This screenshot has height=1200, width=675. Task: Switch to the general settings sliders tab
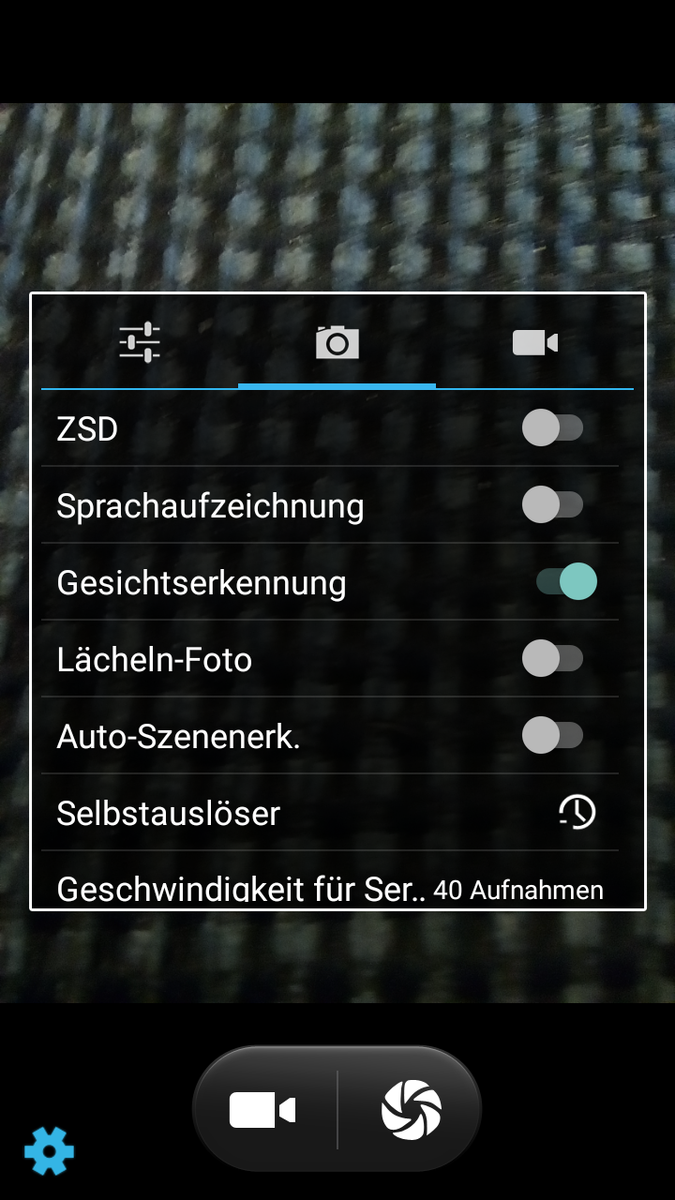click(140, 343)
